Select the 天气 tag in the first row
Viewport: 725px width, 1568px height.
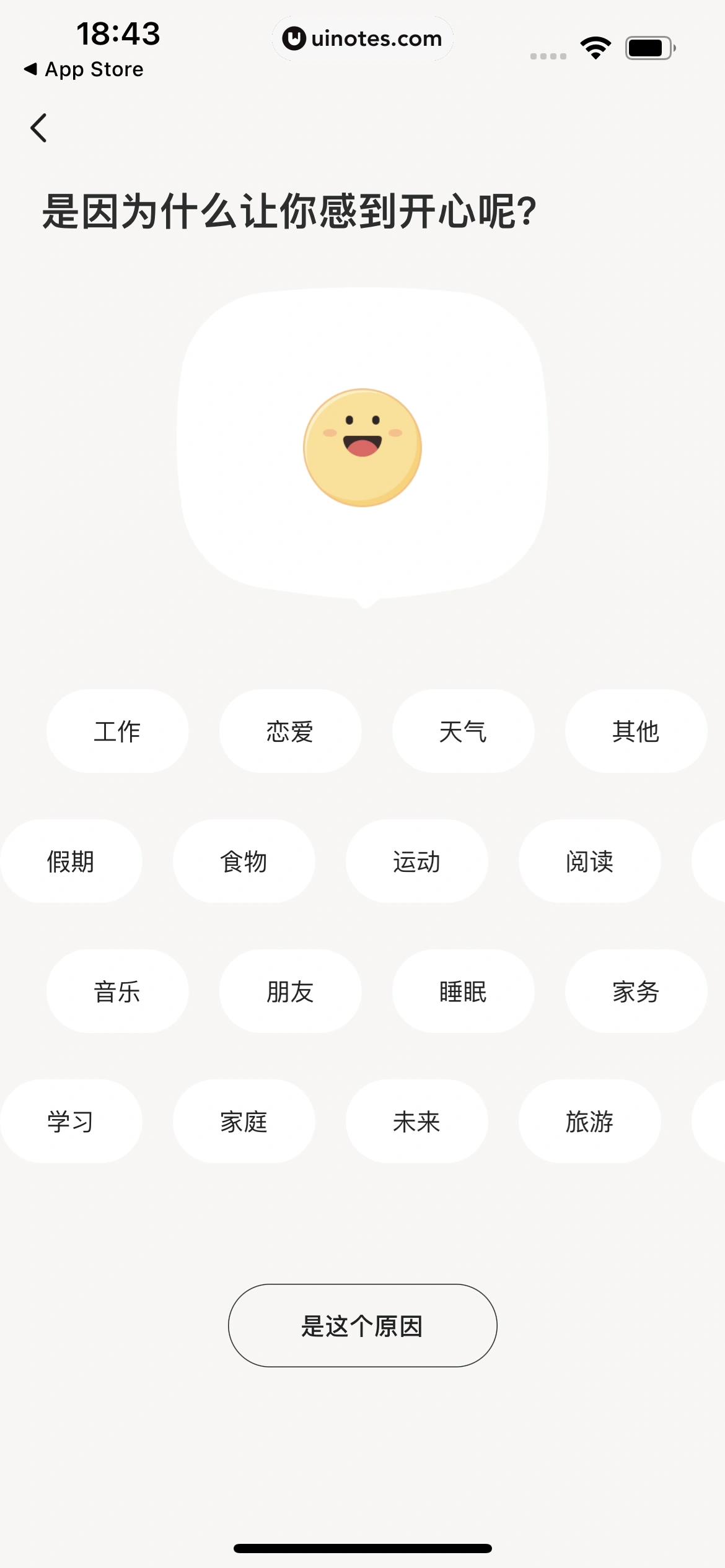pyautogui.click(x=463, y=731)
